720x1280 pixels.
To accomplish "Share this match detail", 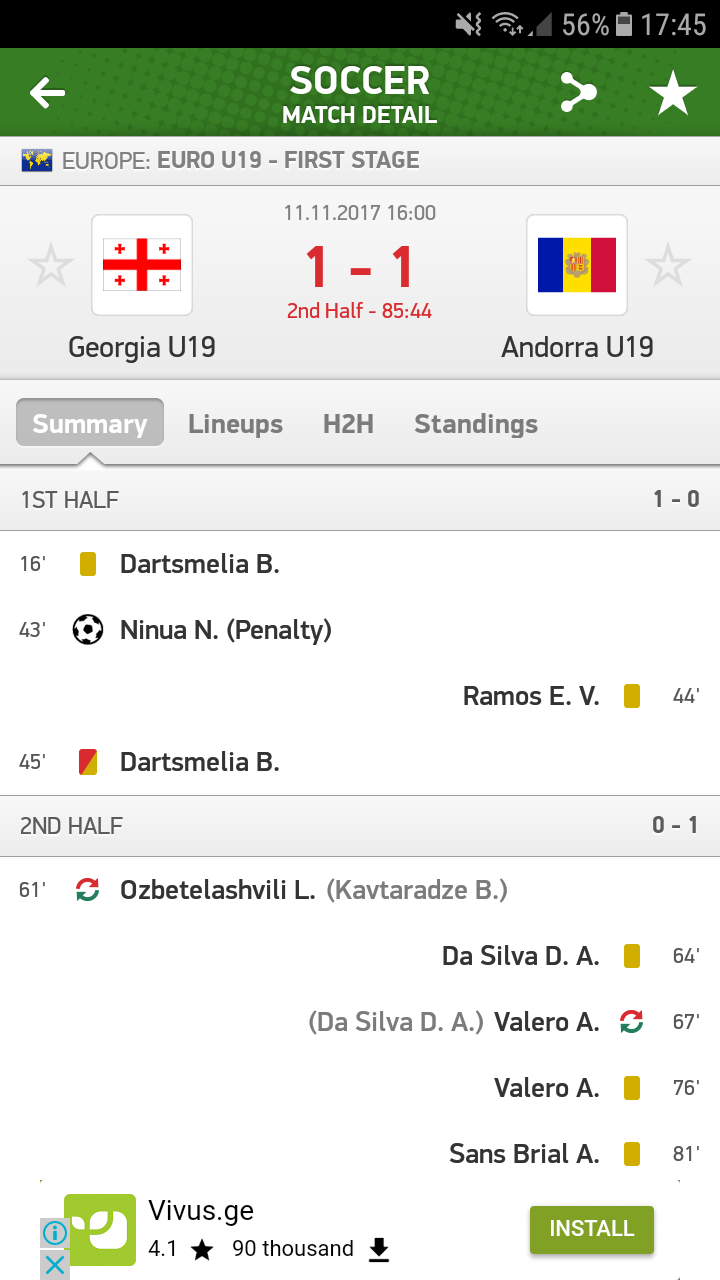I will (x=578, y=93).
